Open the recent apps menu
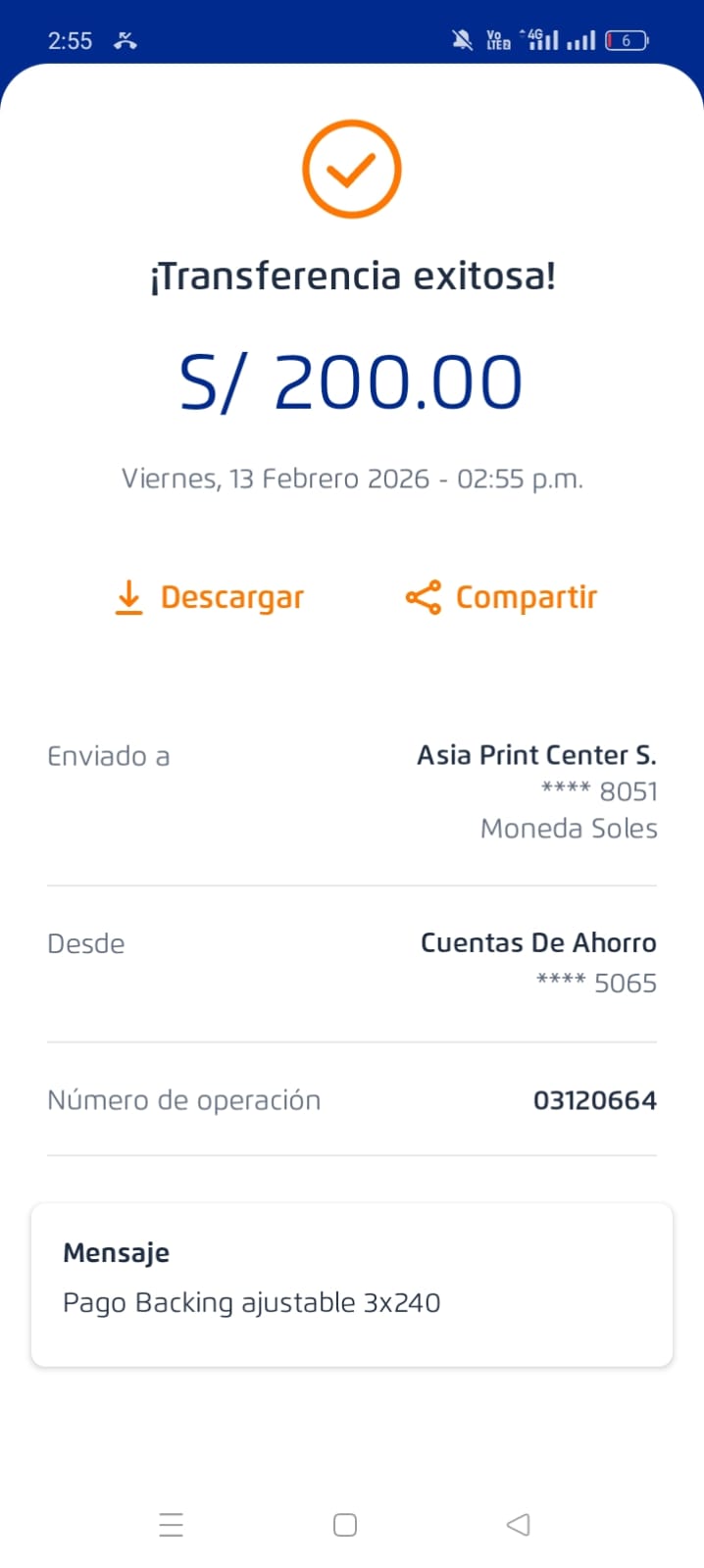 click(x=172, y=1525)
